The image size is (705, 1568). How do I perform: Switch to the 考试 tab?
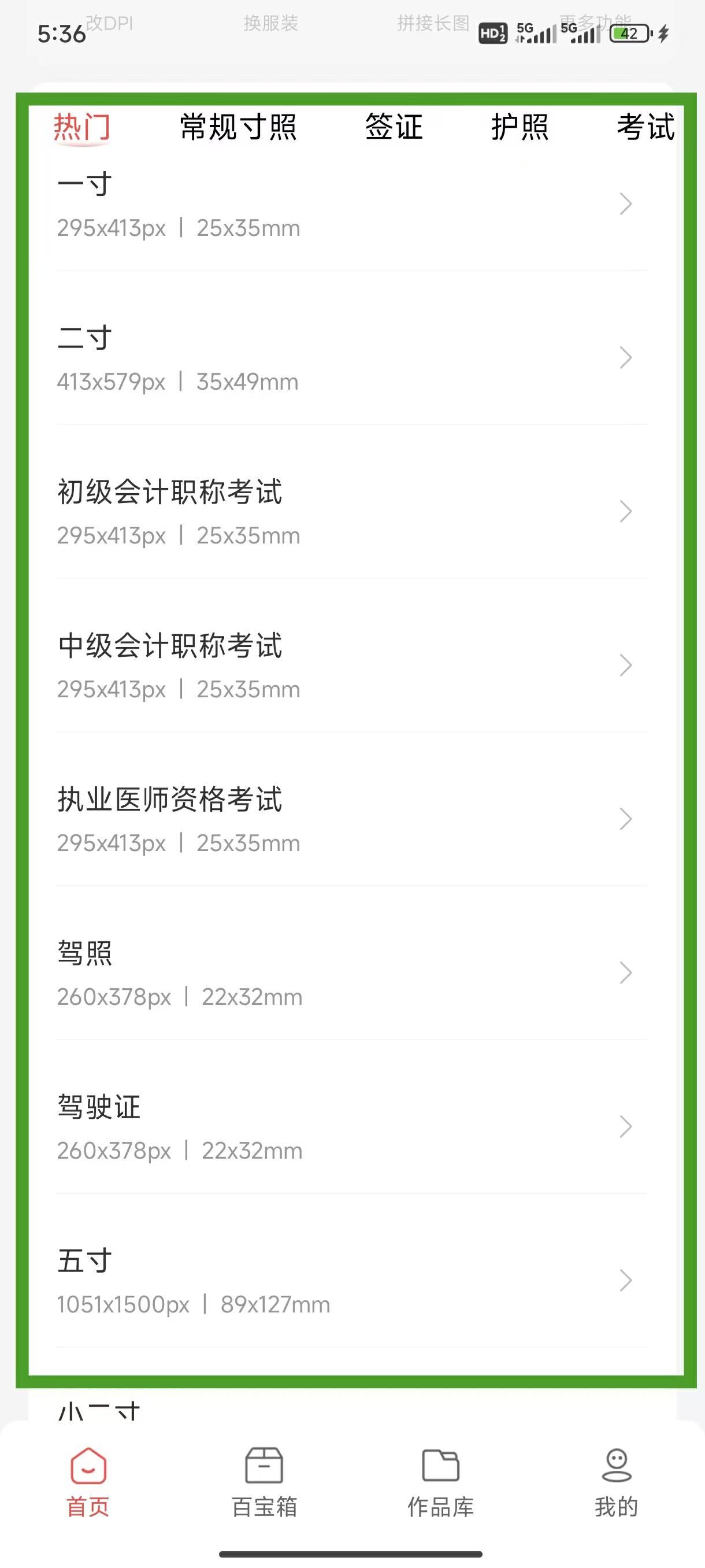point(645,127)
